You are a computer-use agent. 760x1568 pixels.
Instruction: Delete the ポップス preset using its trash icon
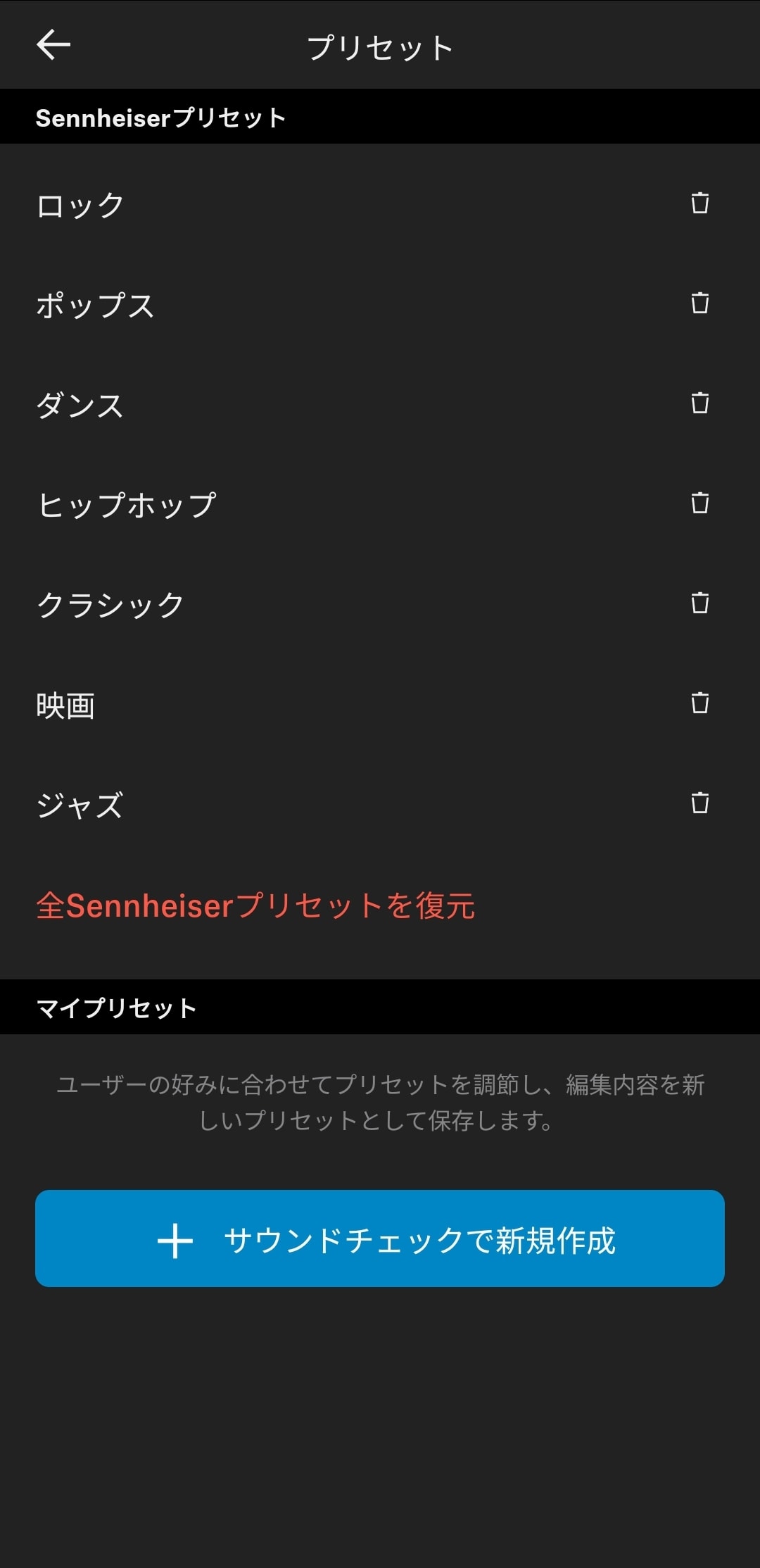pos(699,306)
